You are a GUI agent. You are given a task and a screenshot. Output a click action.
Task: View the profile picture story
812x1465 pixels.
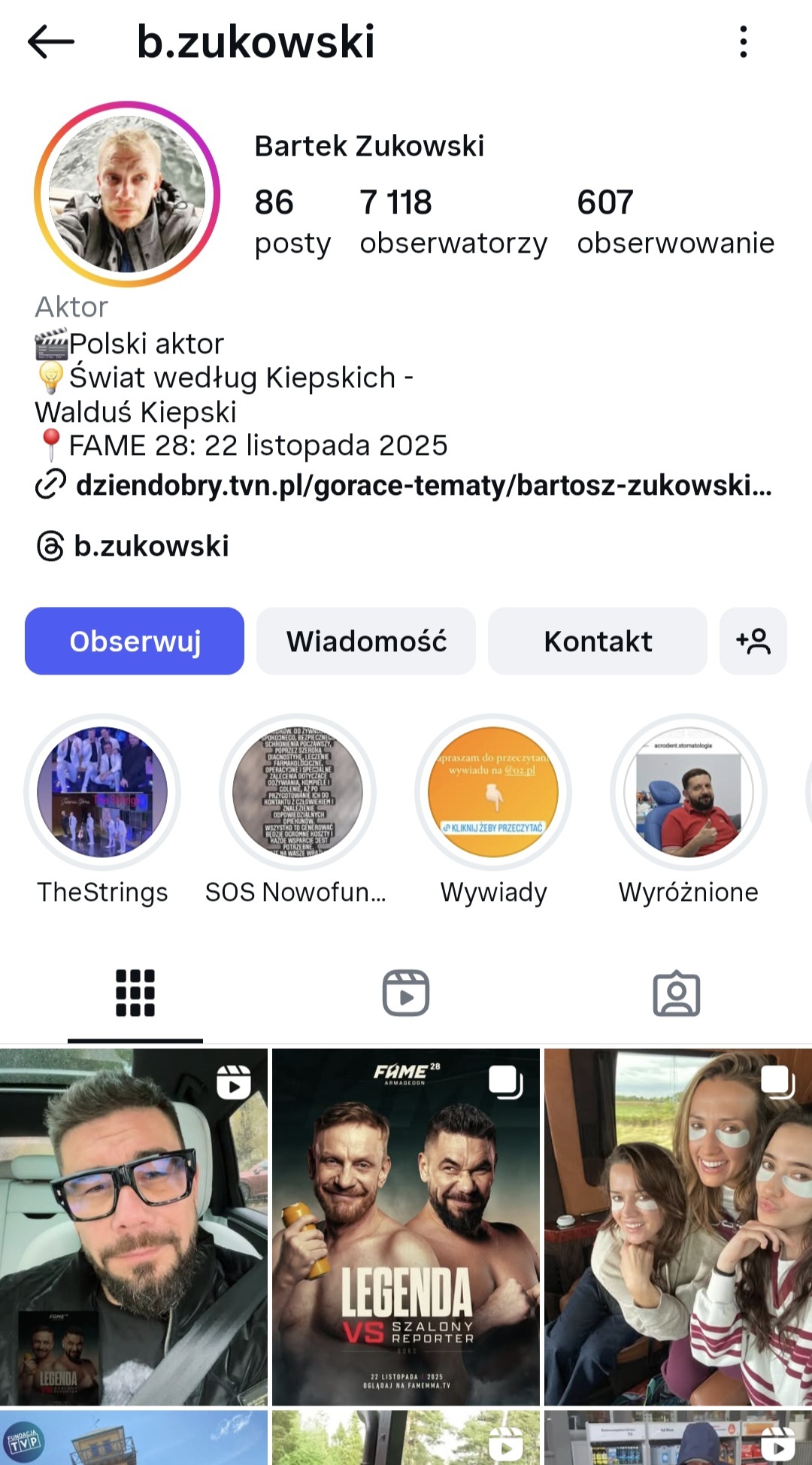(x=127, y=194)
